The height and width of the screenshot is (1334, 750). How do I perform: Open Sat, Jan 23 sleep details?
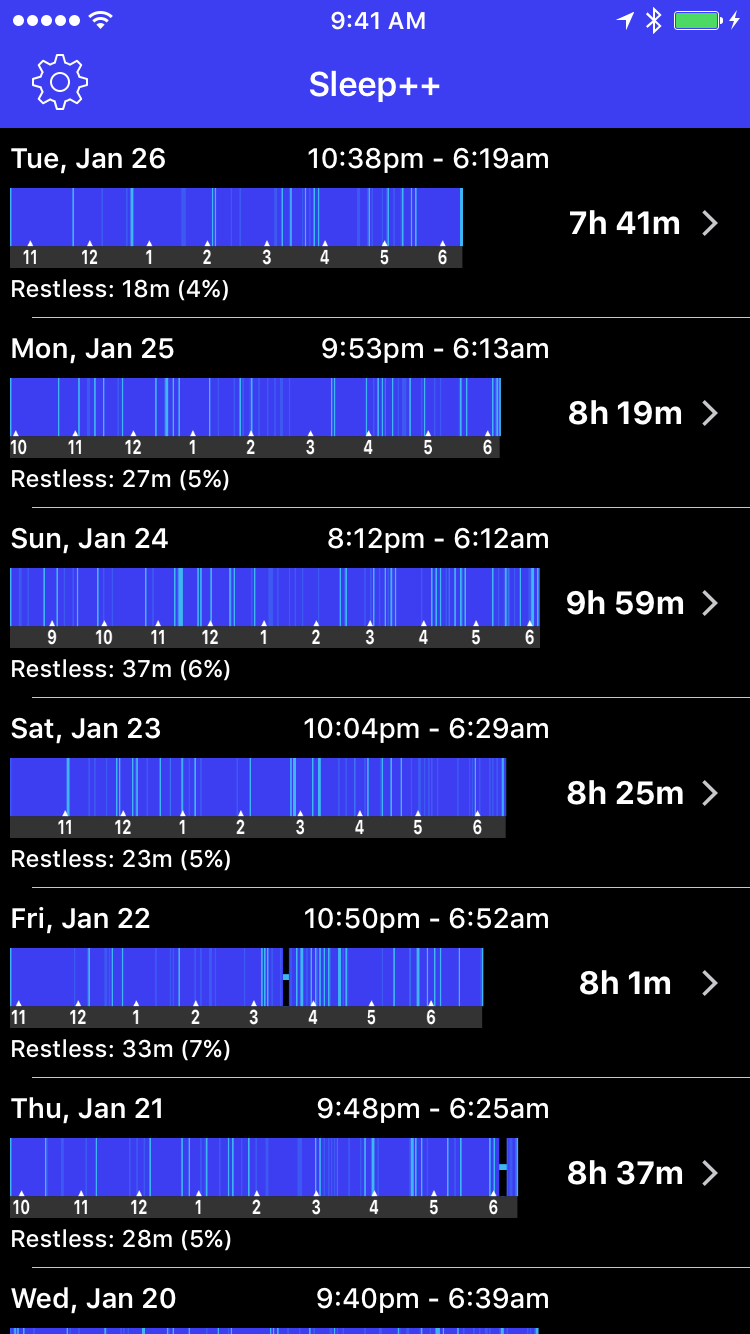[x=375, y=793]
